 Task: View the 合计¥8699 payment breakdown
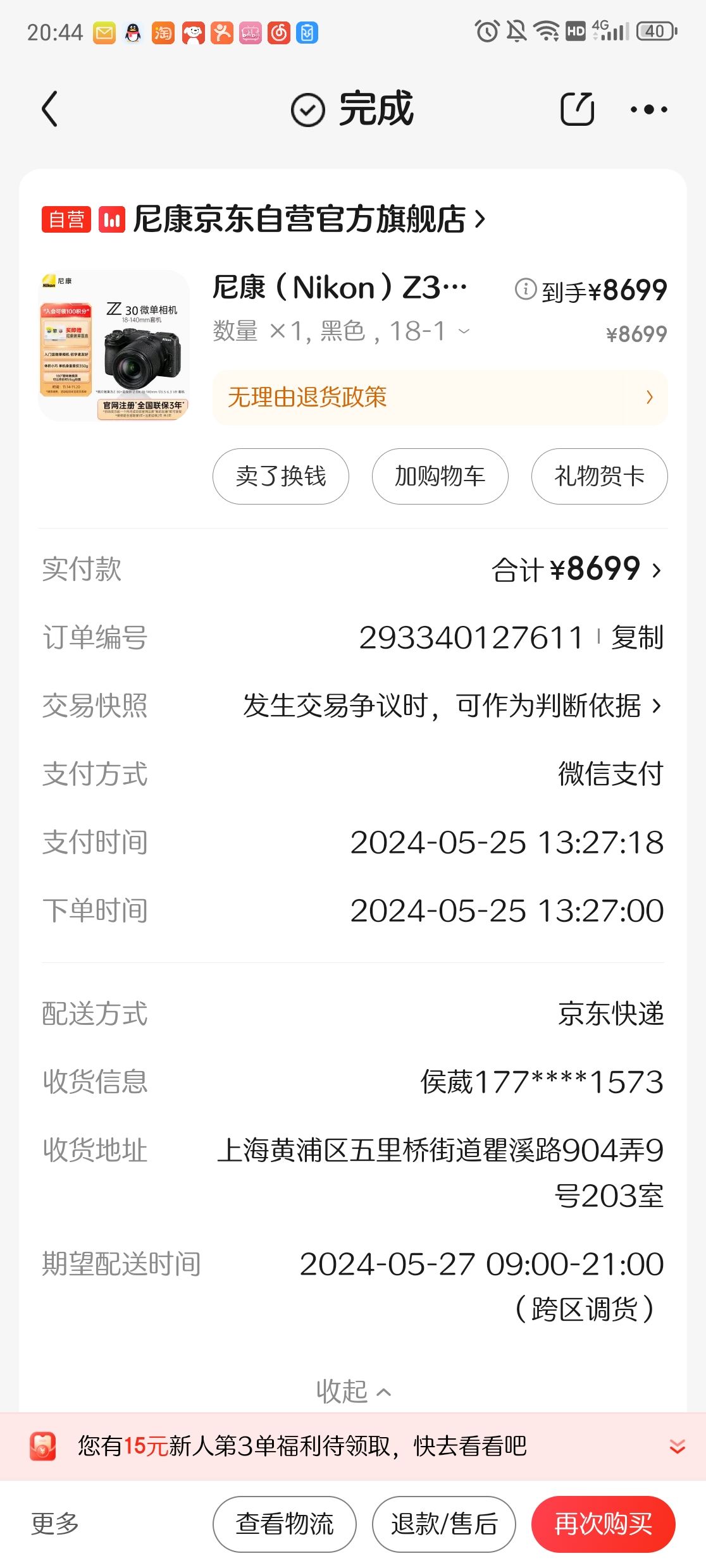click(x=577, y=569)
